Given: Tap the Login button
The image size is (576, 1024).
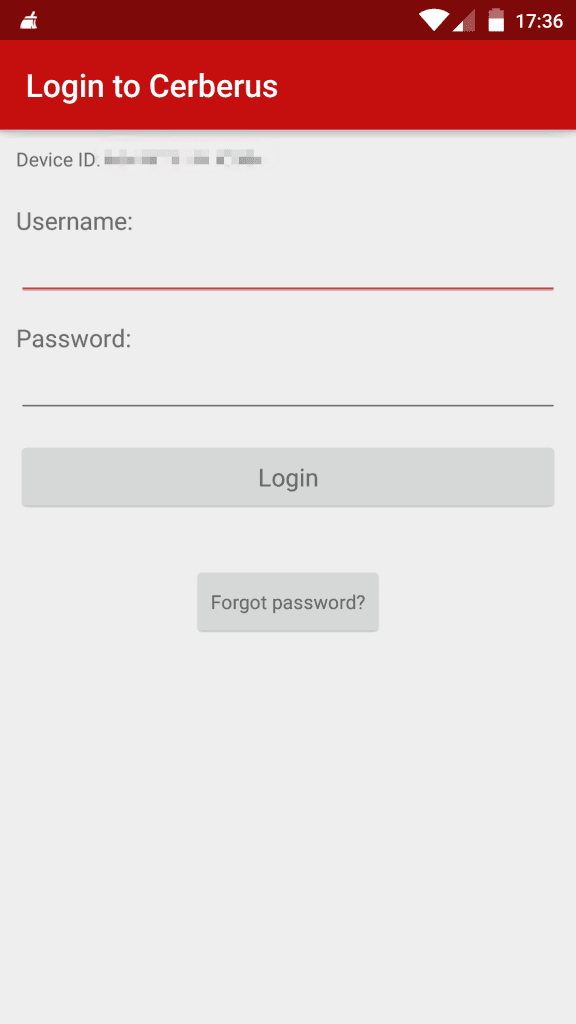Looking at the screenshot, I should coord(288,477).
